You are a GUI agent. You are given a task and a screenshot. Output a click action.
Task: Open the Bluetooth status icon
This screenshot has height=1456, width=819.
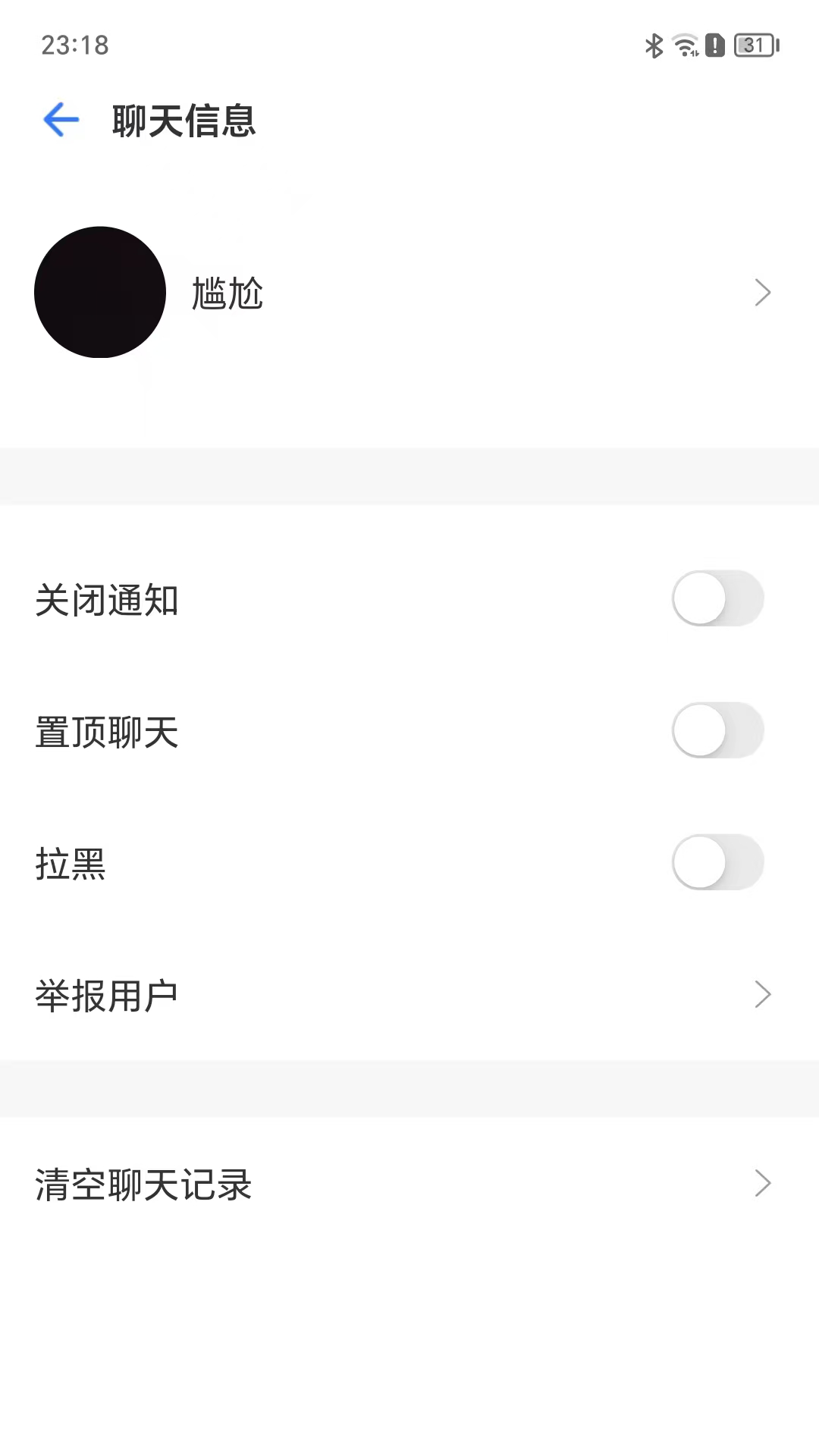[651, 45]
